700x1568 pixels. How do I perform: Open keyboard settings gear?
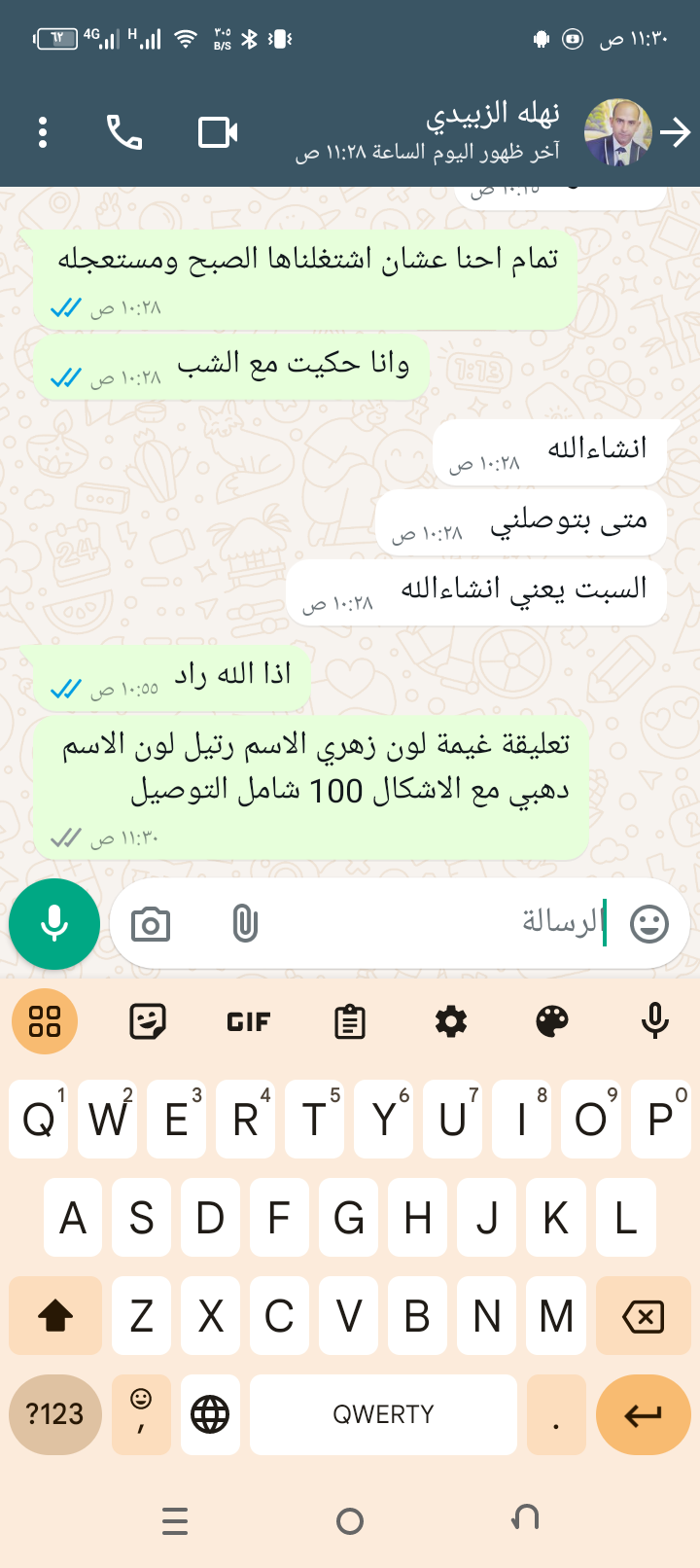[451, 1021]
